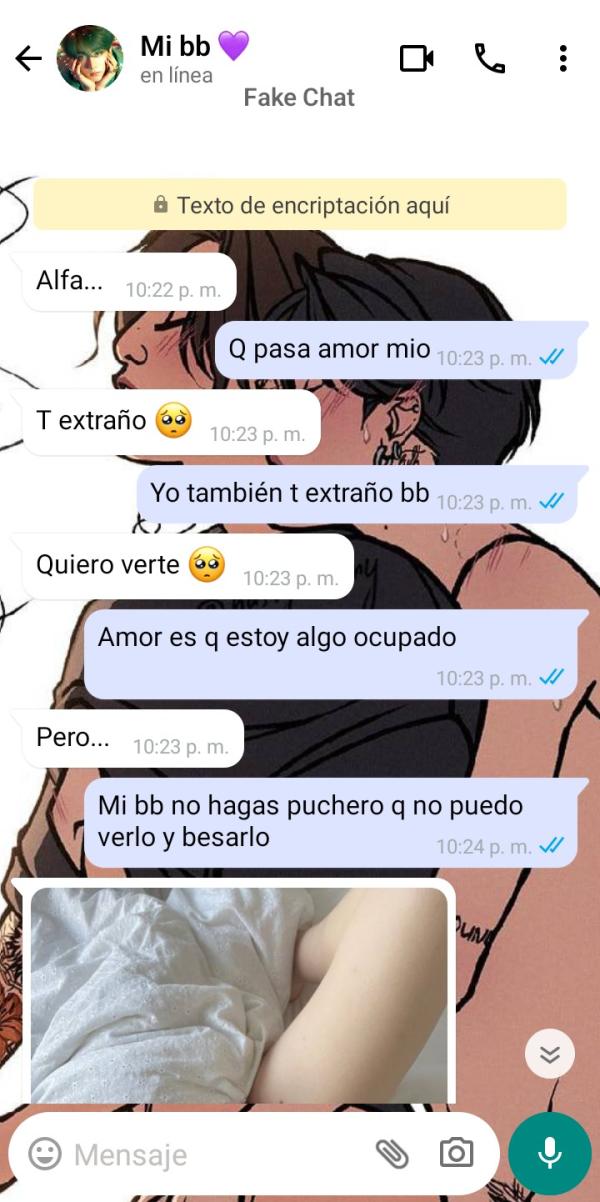Open the emoji picker

click(44, 1154)
